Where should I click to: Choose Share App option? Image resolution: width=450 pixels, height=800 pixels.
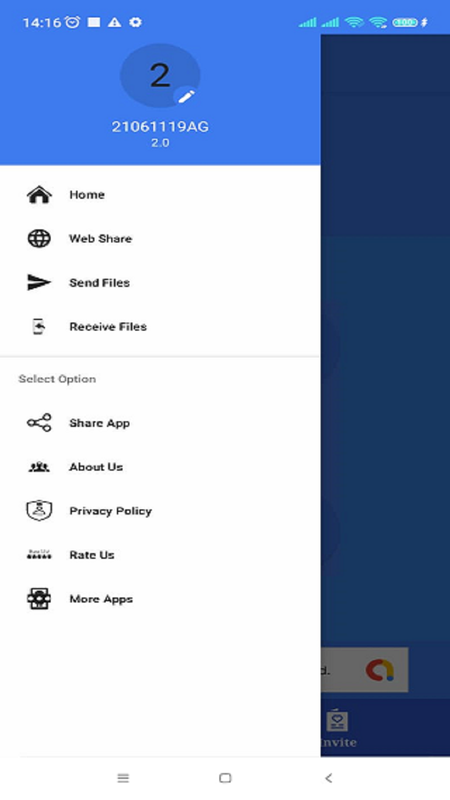(160, 423)
